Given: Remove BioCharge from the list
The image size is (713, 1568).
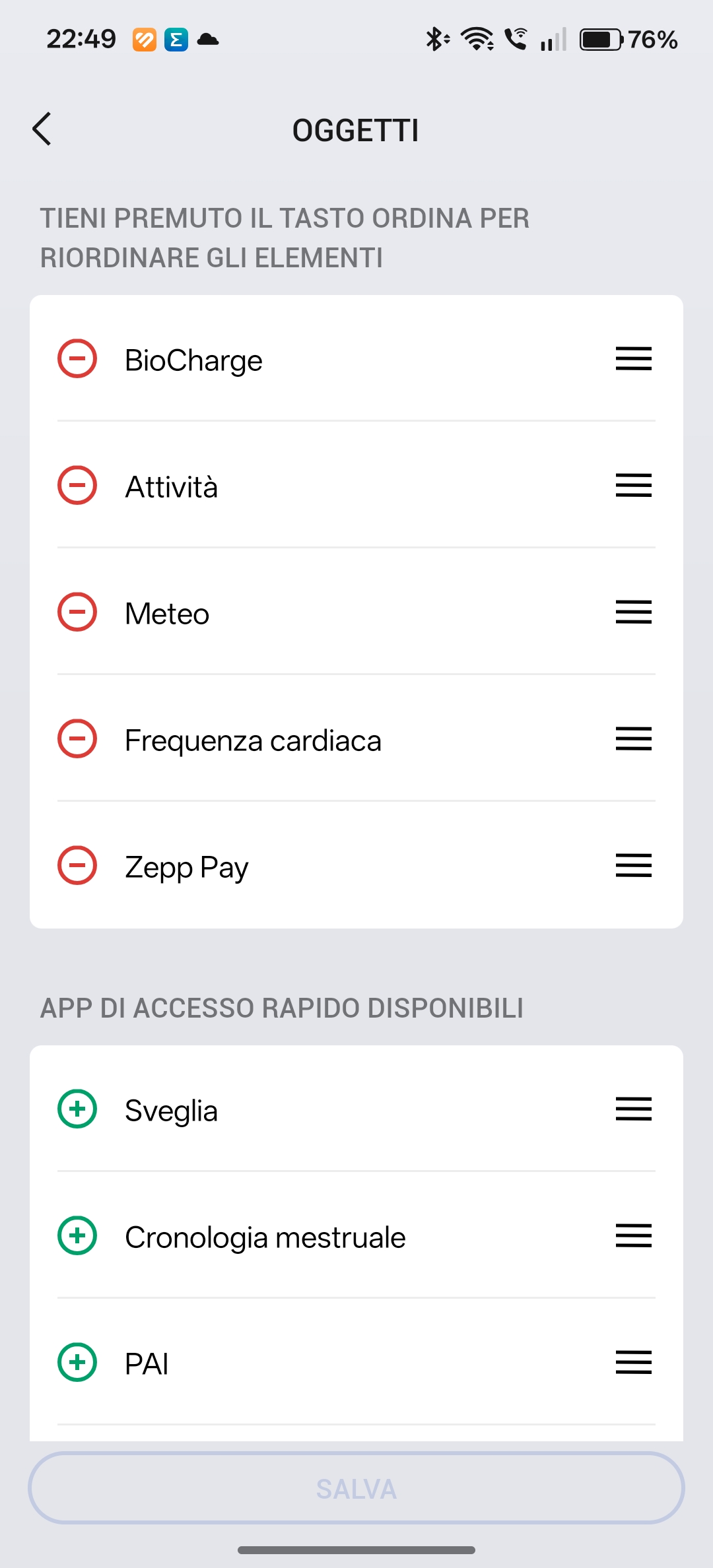Looking at the screenshot, I should [x=77, y=359].
